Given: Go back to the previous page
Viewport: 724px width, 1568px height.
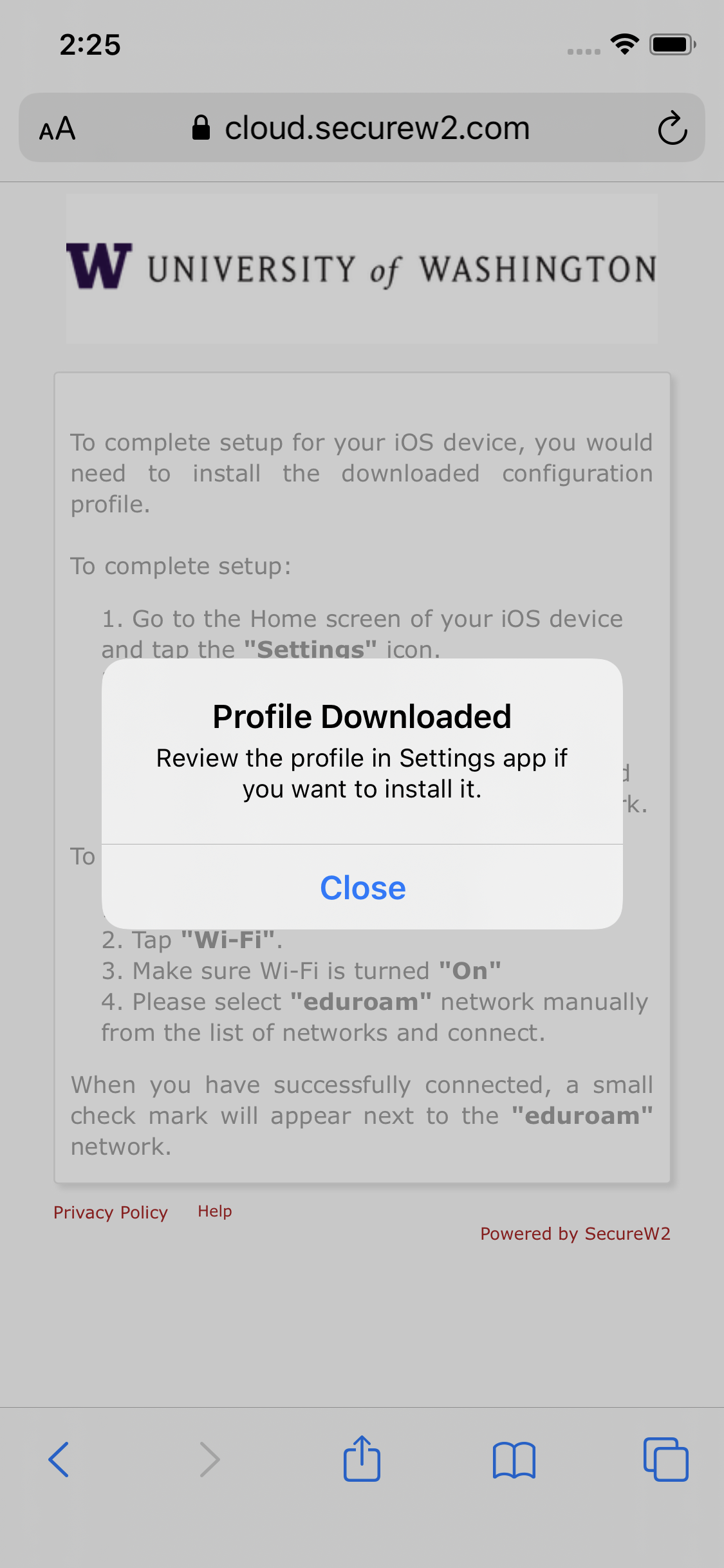Looking at the screenshot, I should click(x=59, y=1459).
